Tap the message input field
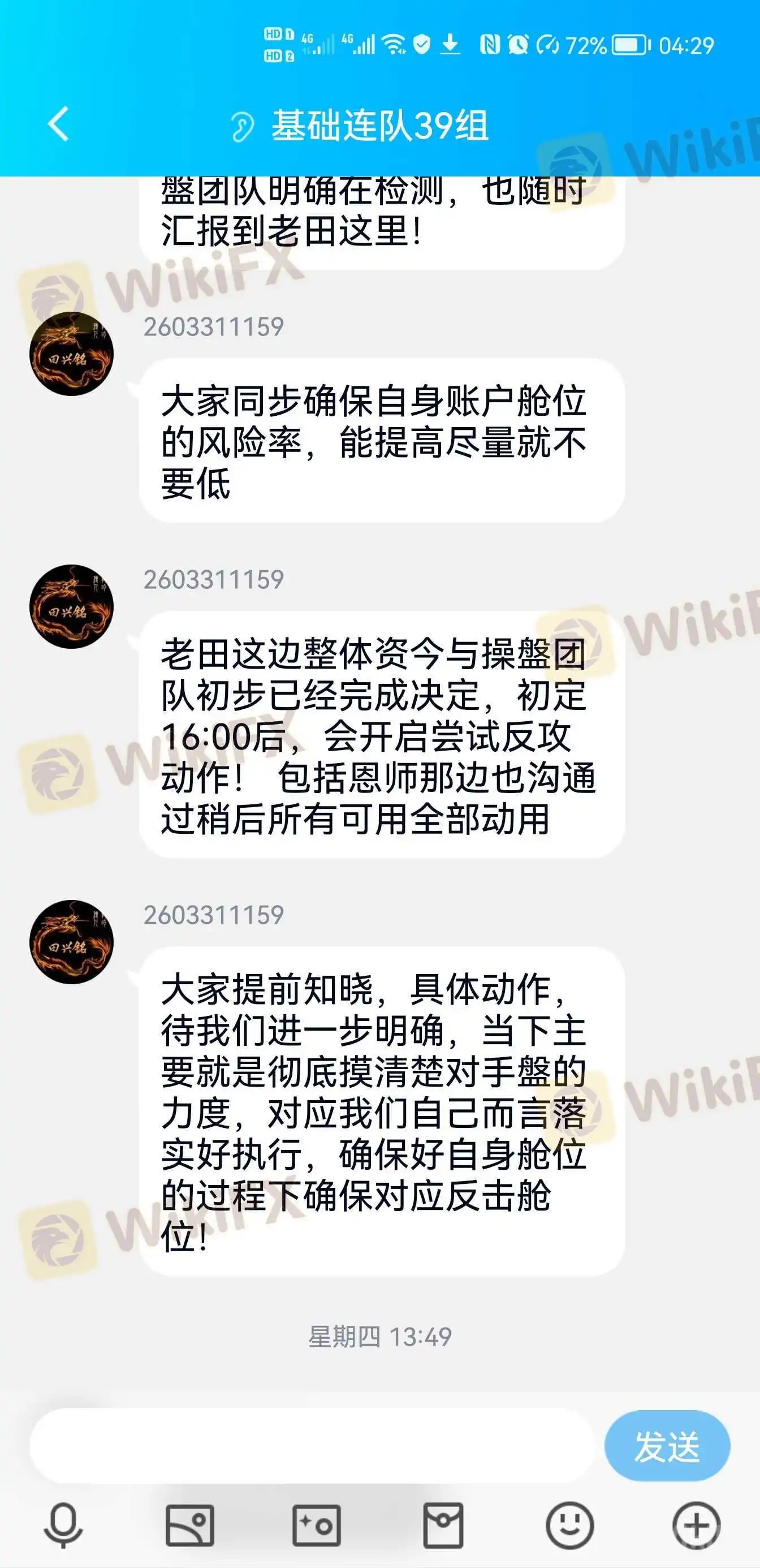Screen dimensions: 760x1568 click(x=312, y=1445)
